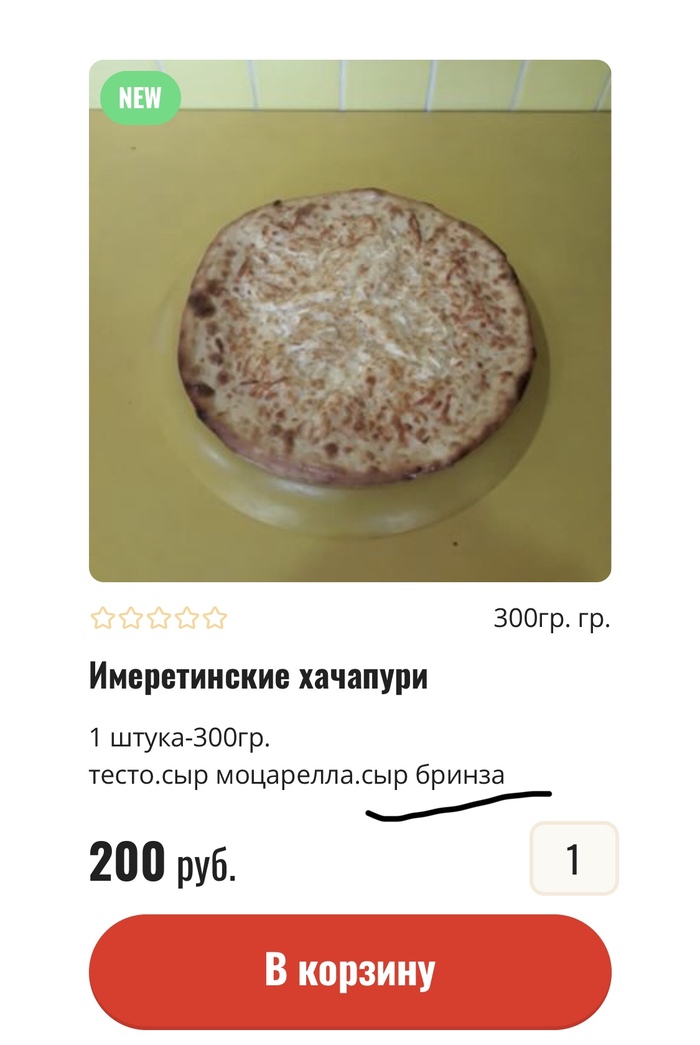Screen dimensions: 700x1045
Task: Tap the quantity field showing 1
Action: tap(573, 858)
